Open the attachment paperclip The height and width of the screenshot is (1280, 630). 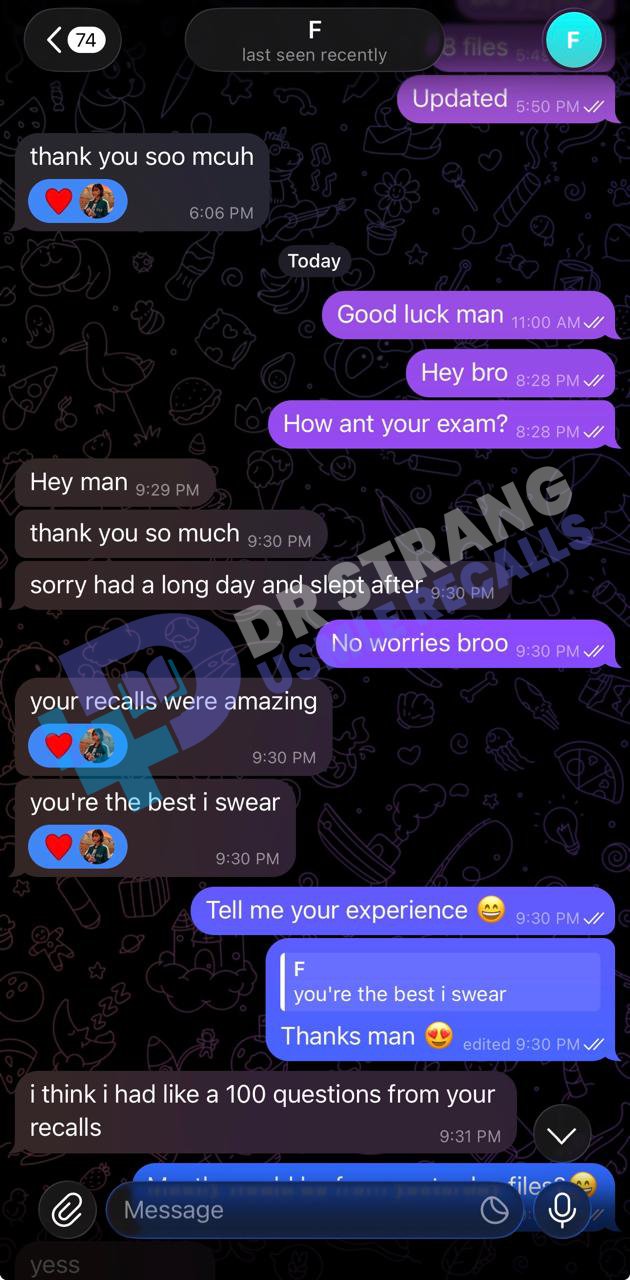(67, 1210)
